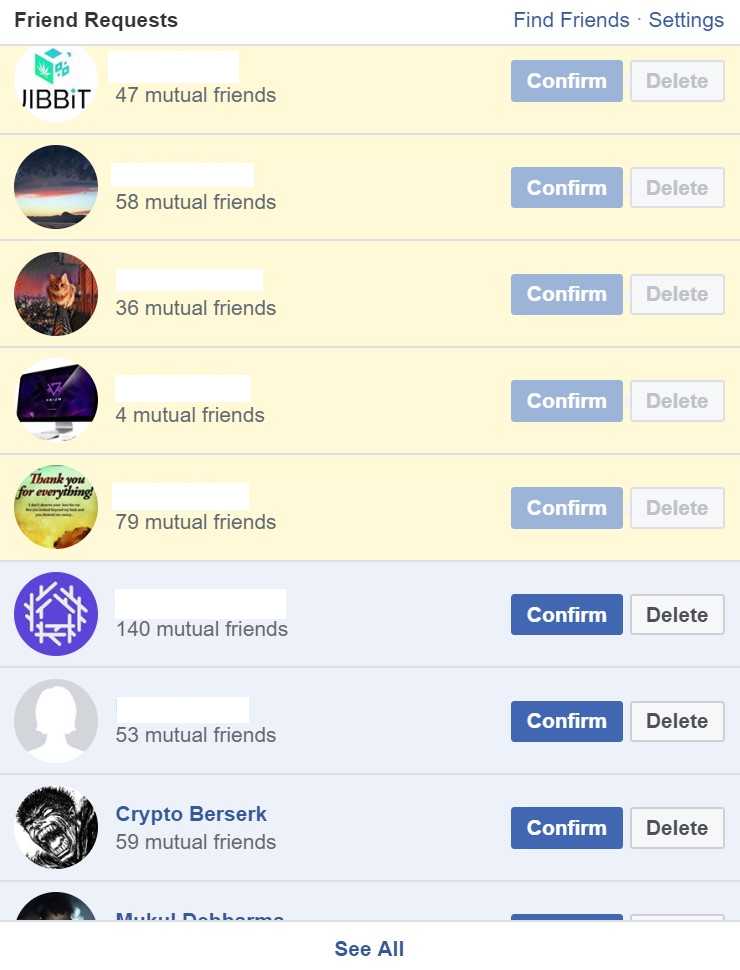Confirm the request with 47 mutual friends
The image size is (740, 970).
coord(566,81)
